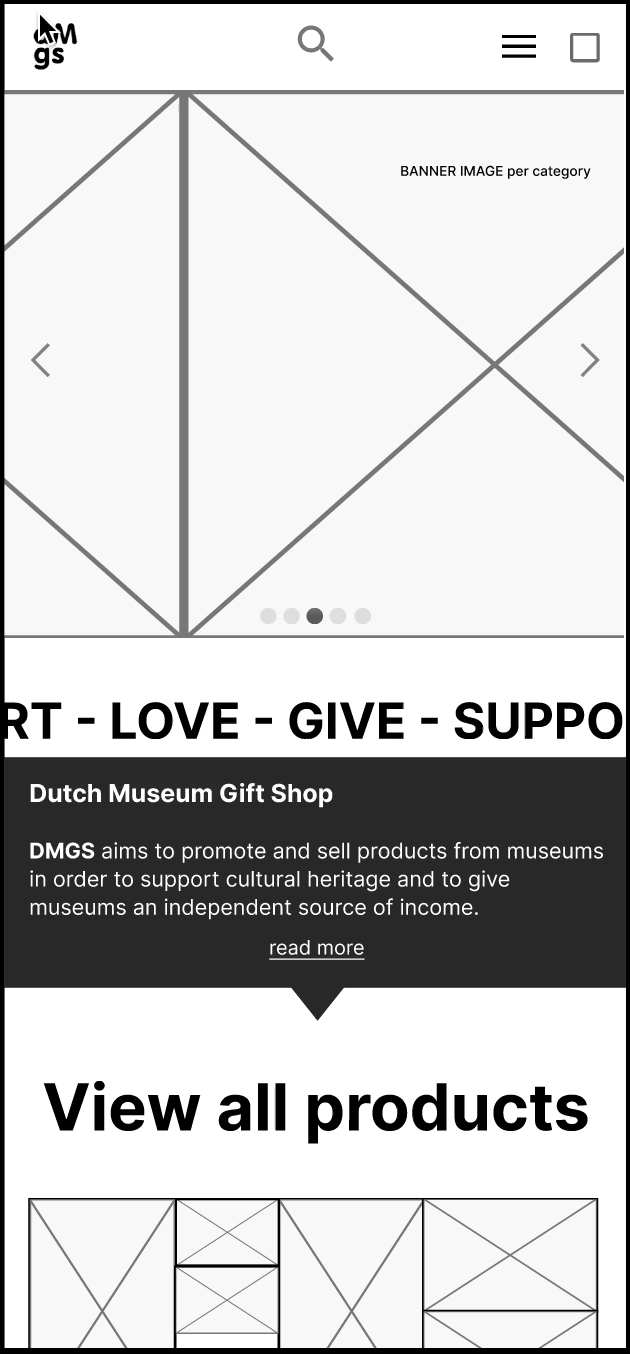This screenshot has height=1354, width=630.
Task: Follow the read more link
Action: click(x=316, y=948)
